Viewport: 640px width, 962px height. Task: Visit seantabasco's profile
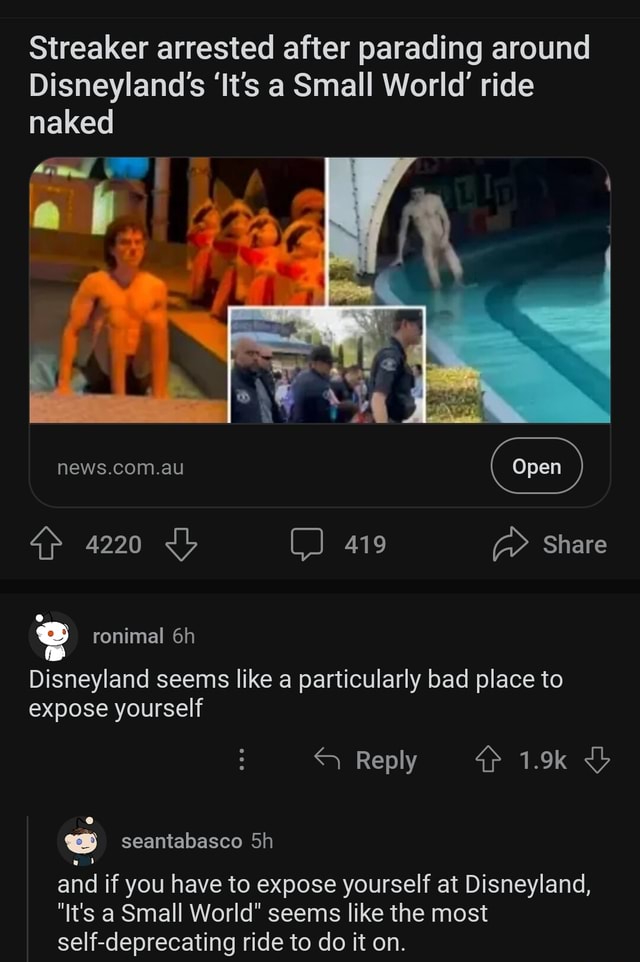click(x=181, y=841)
